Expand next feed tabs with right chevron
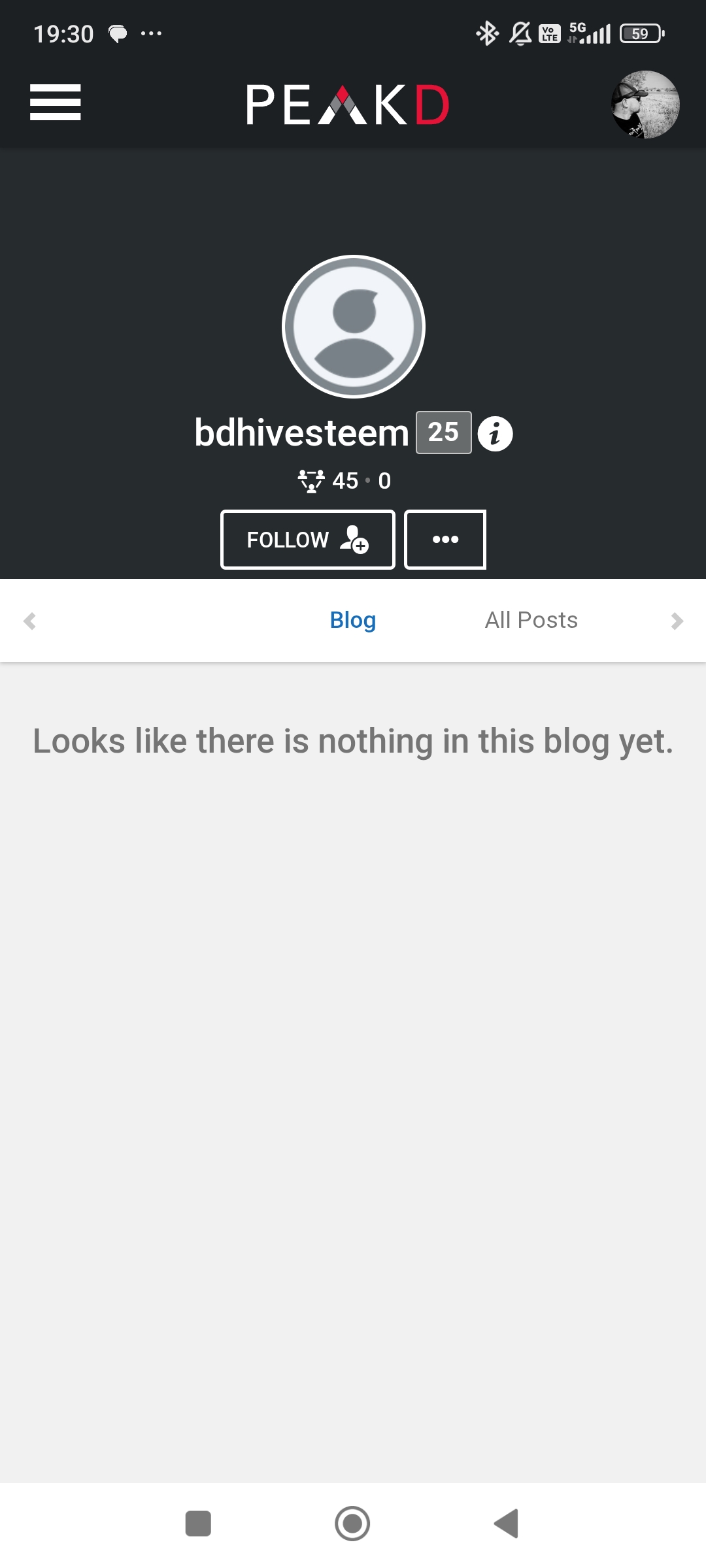Viewport: 706px width, 1568px height. click(x=676, y=621)
